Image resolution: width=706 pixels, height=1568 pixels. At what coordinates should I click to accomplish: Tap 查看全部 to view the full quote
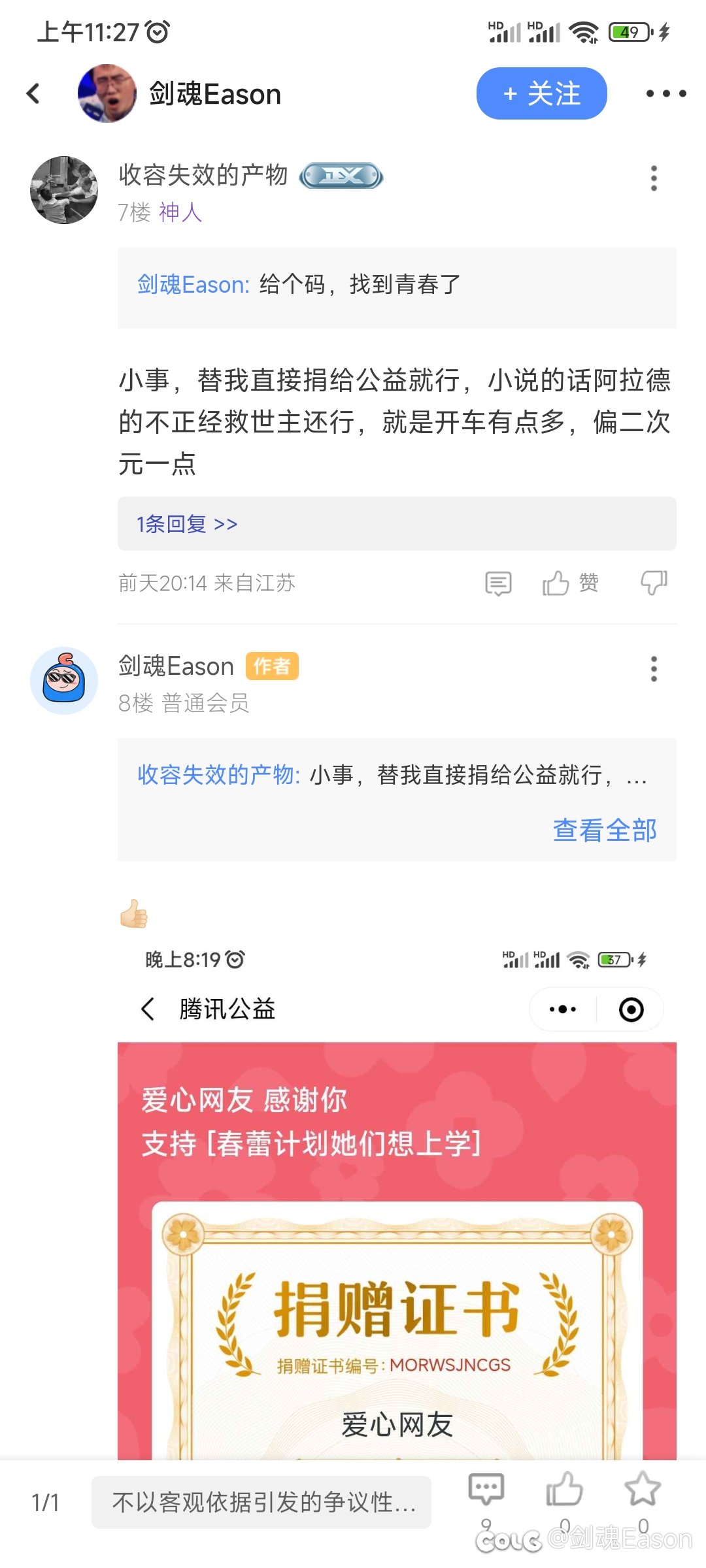coord(605,830)
